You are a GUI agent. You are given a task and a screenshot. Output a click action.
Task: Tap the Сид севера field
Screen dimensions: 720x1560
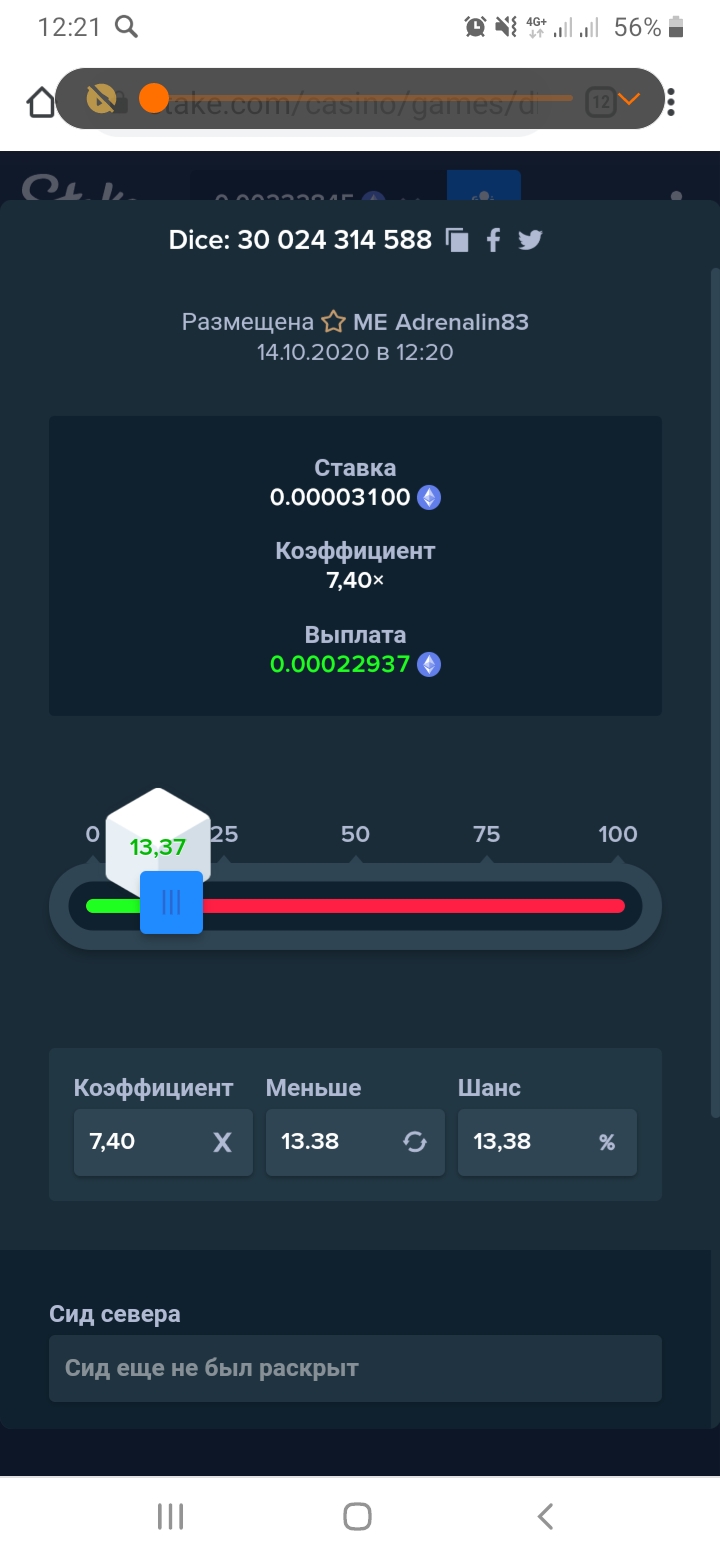[x=355, y=1368]
